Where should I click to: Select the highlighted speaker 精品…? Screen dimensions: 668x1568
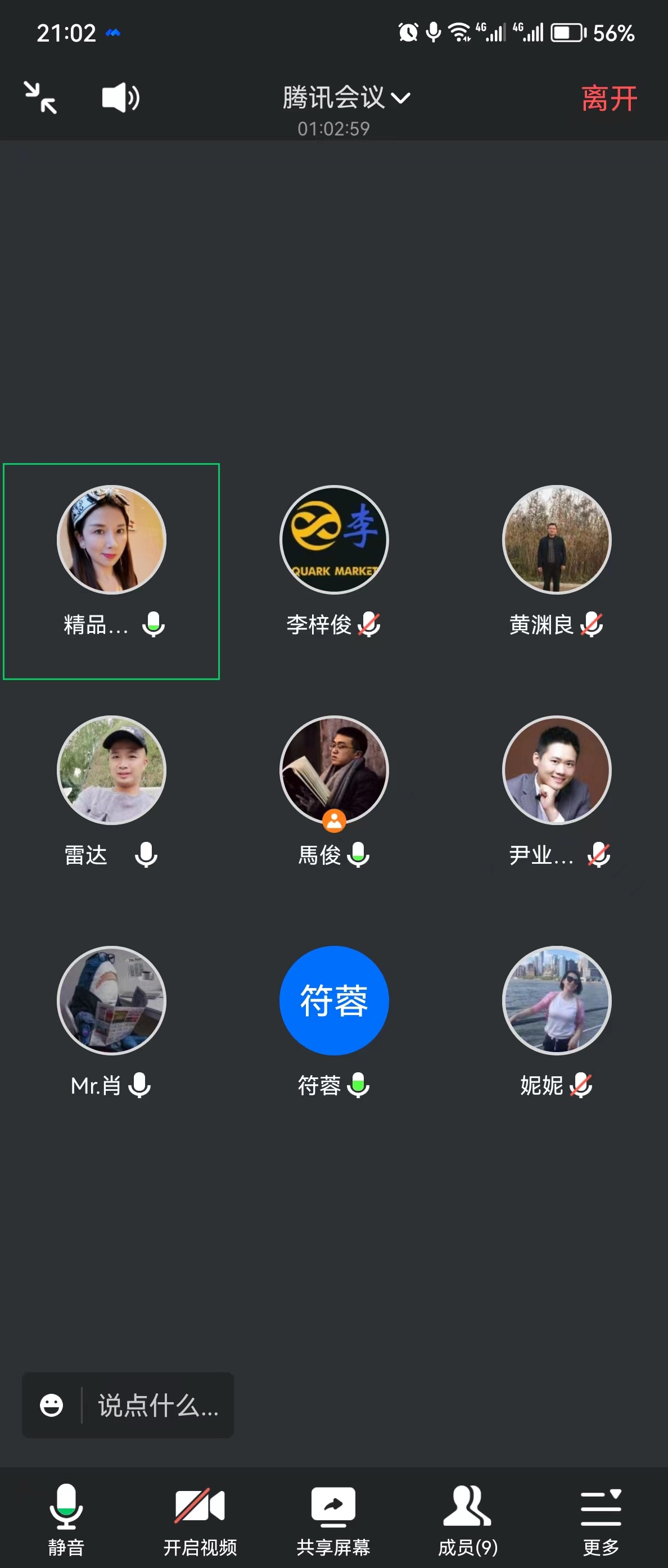[111, 540]
